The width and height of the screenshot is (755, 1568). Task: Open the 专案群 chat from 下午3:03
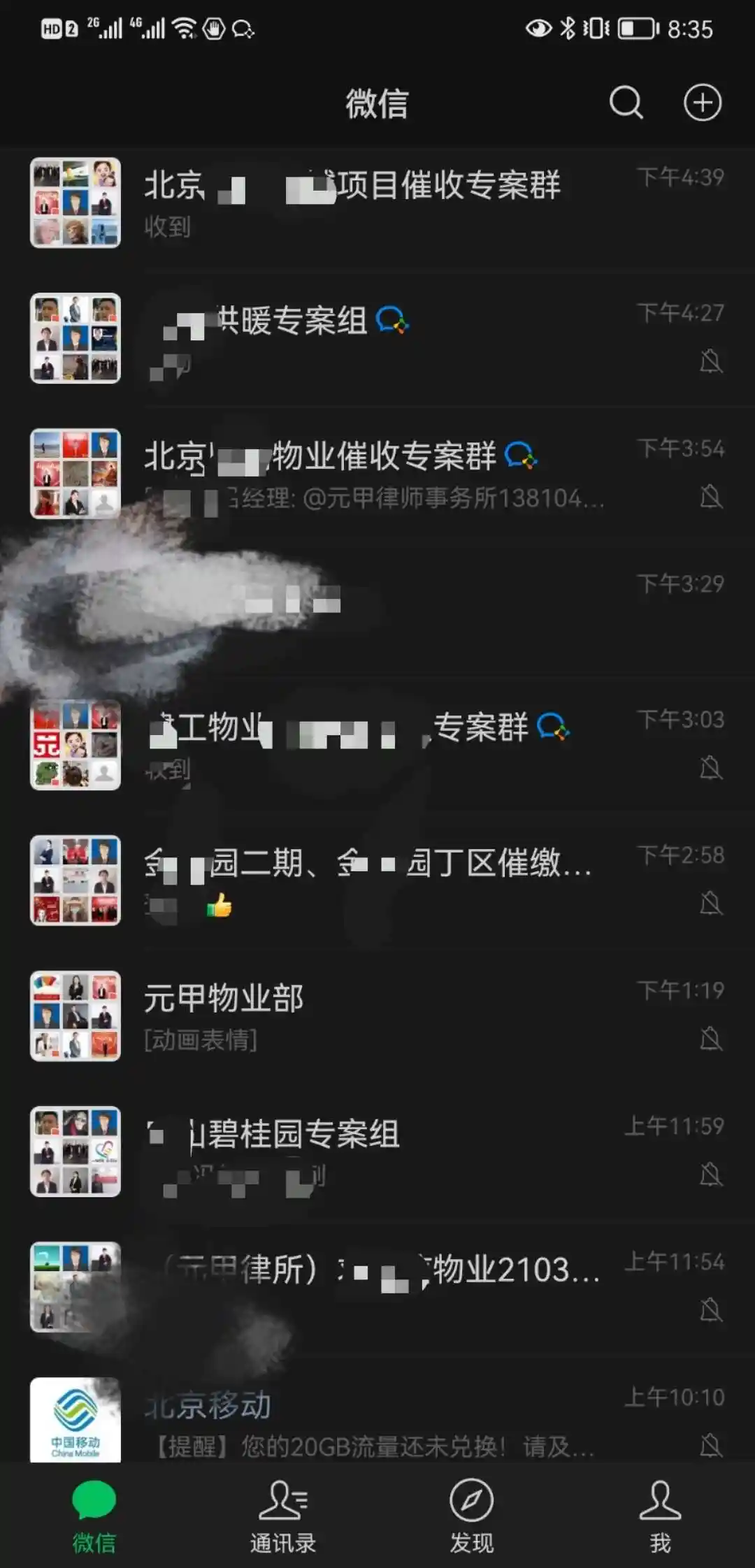click(x=377, y=745)
